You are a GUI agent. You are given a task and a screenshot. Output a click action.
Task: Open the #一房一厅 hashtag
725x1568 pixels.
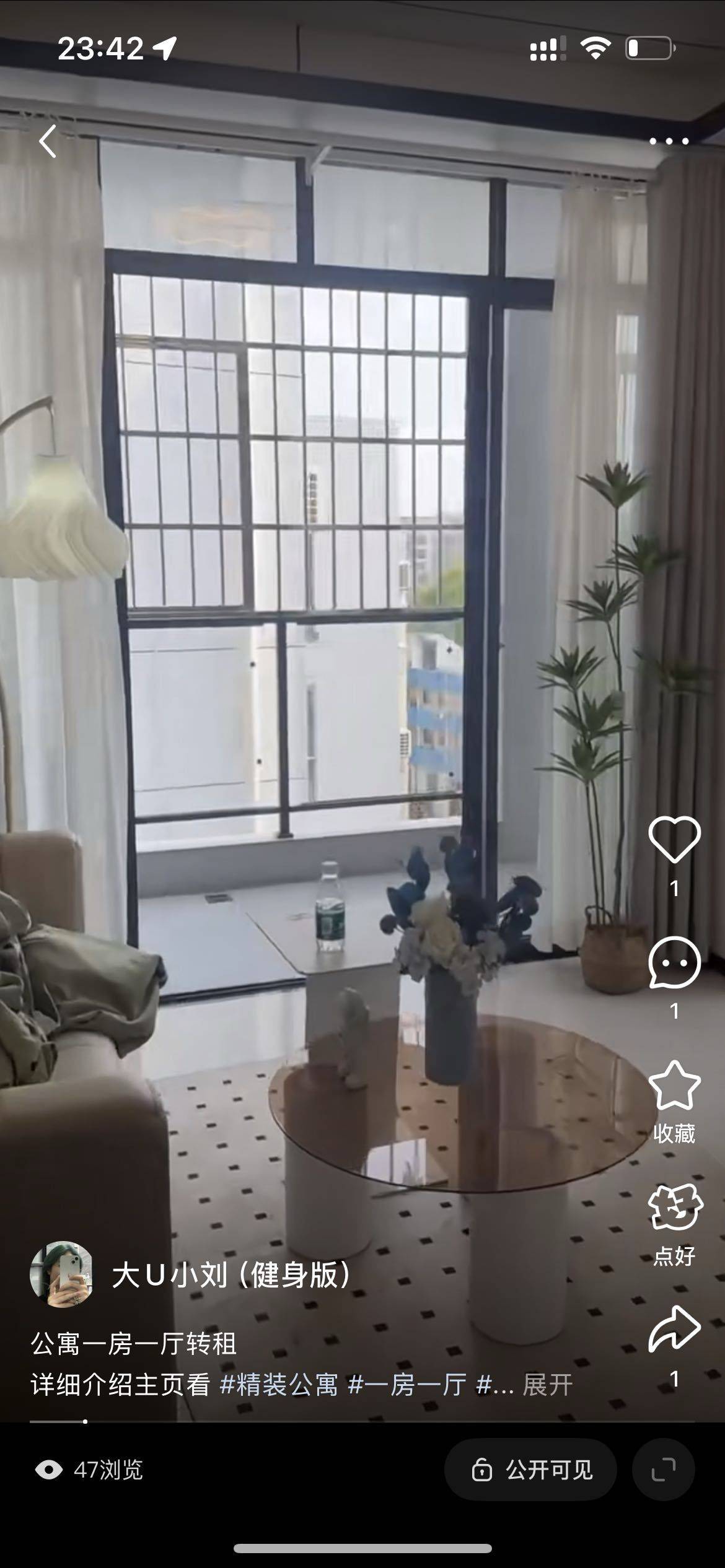(x=407, y=1385)
